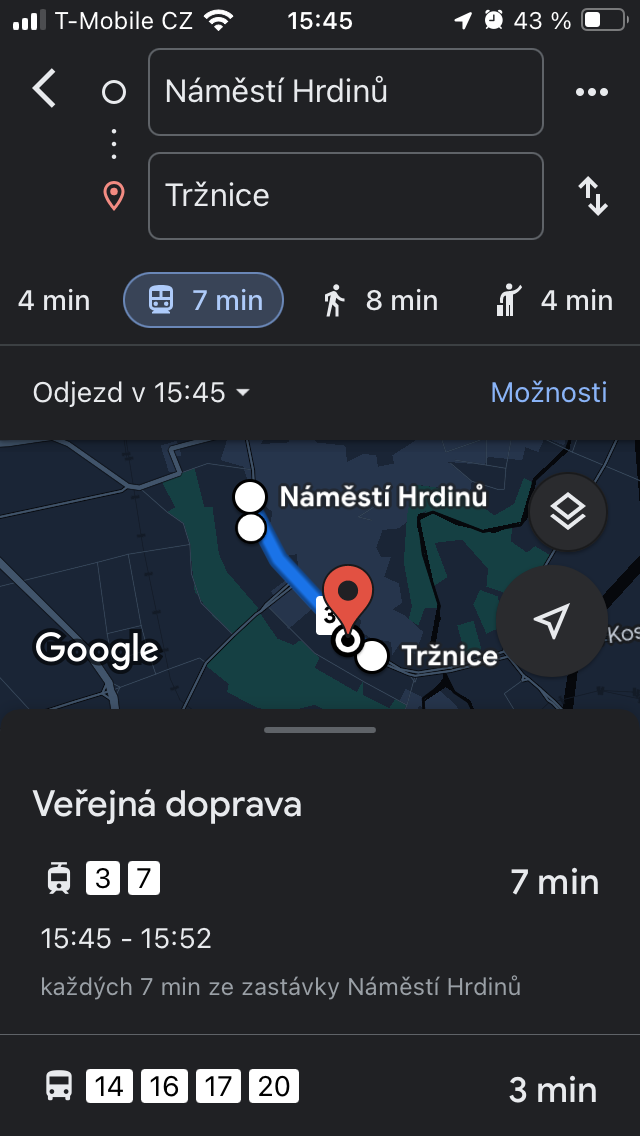This screenshot has height=1136, width=640.
Task: Open the tram 3 and 7 route taking 7 min
Action: [320, 930]
